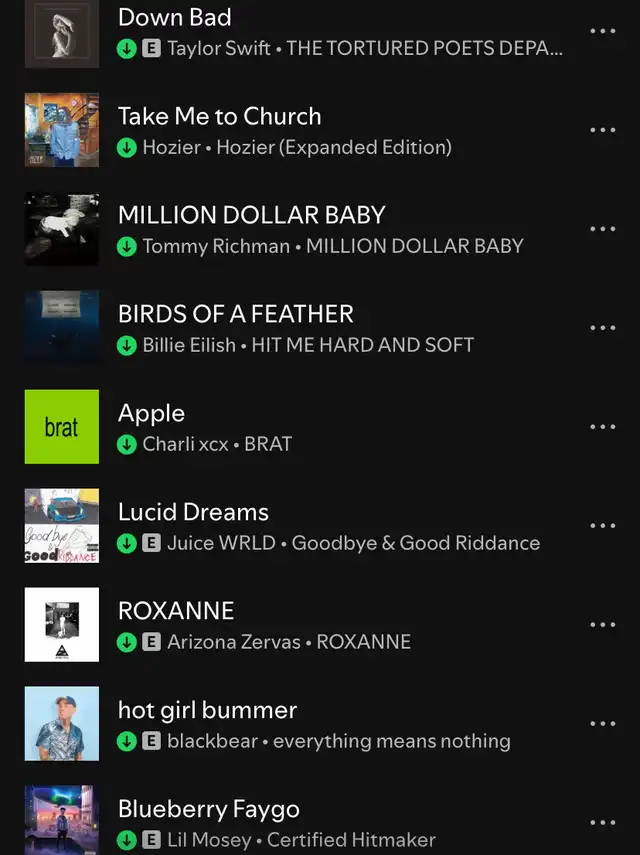Open the three-dot menu for Blueberry Faygo
The image size is (640, 855).
[x=603, y=823]
